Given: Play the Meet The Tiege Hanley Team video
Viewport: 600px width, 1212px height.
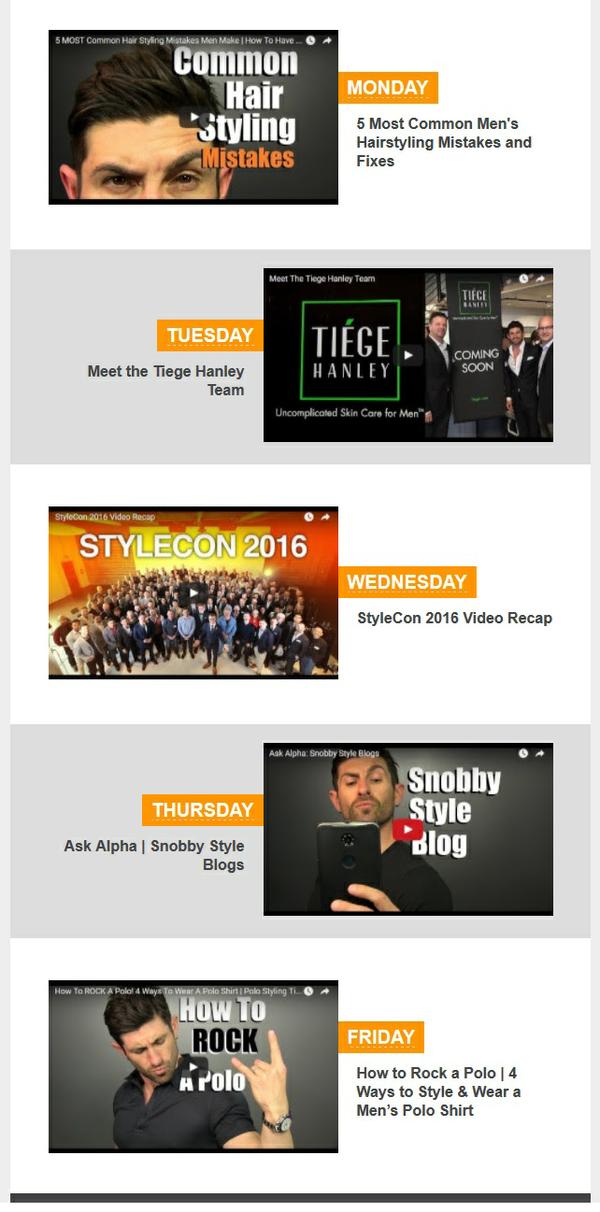Looking at the screenshot, I should point(408,355).
